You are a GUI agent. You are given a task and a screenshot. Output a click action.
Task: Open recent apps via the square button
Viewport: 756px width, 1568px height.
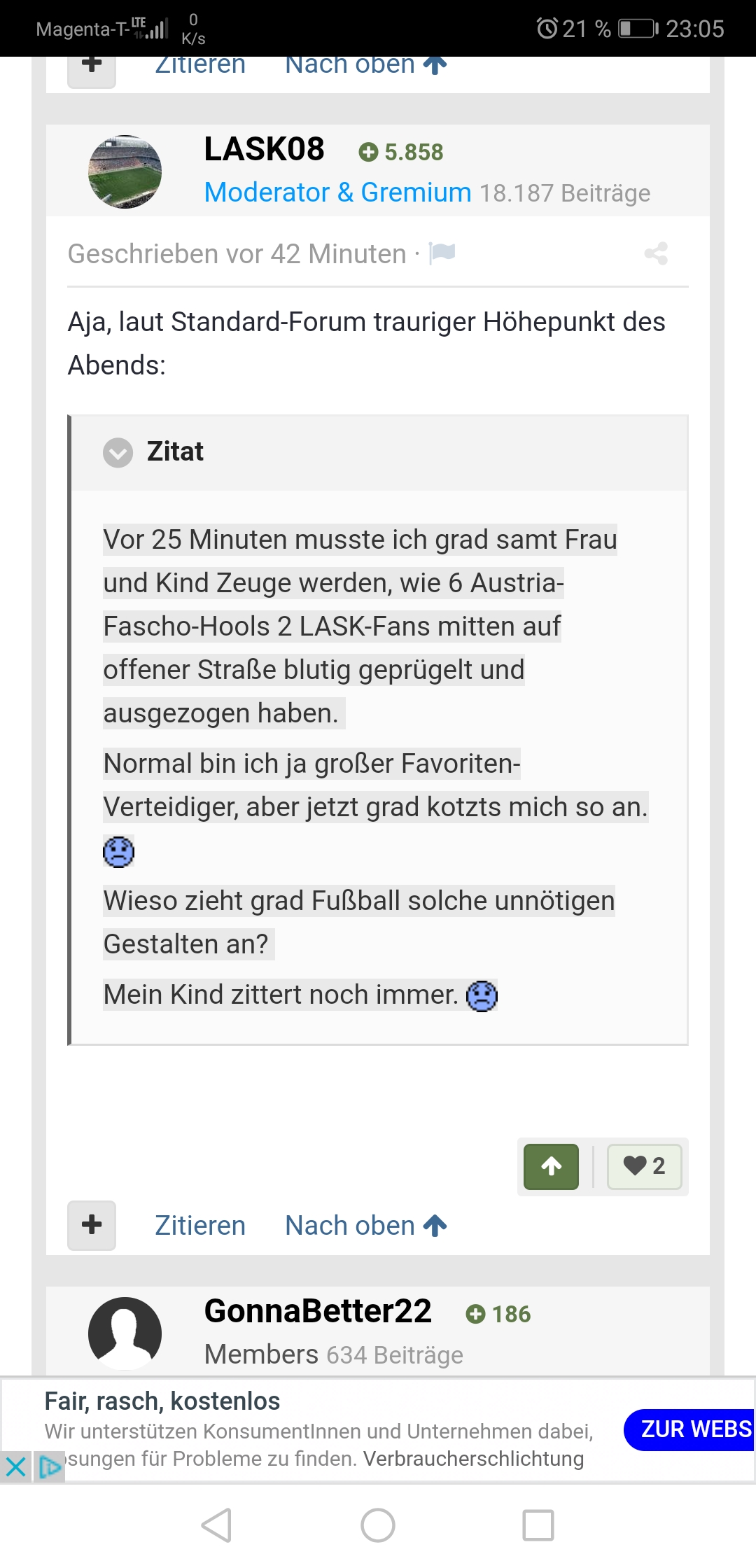(538, 1525)
